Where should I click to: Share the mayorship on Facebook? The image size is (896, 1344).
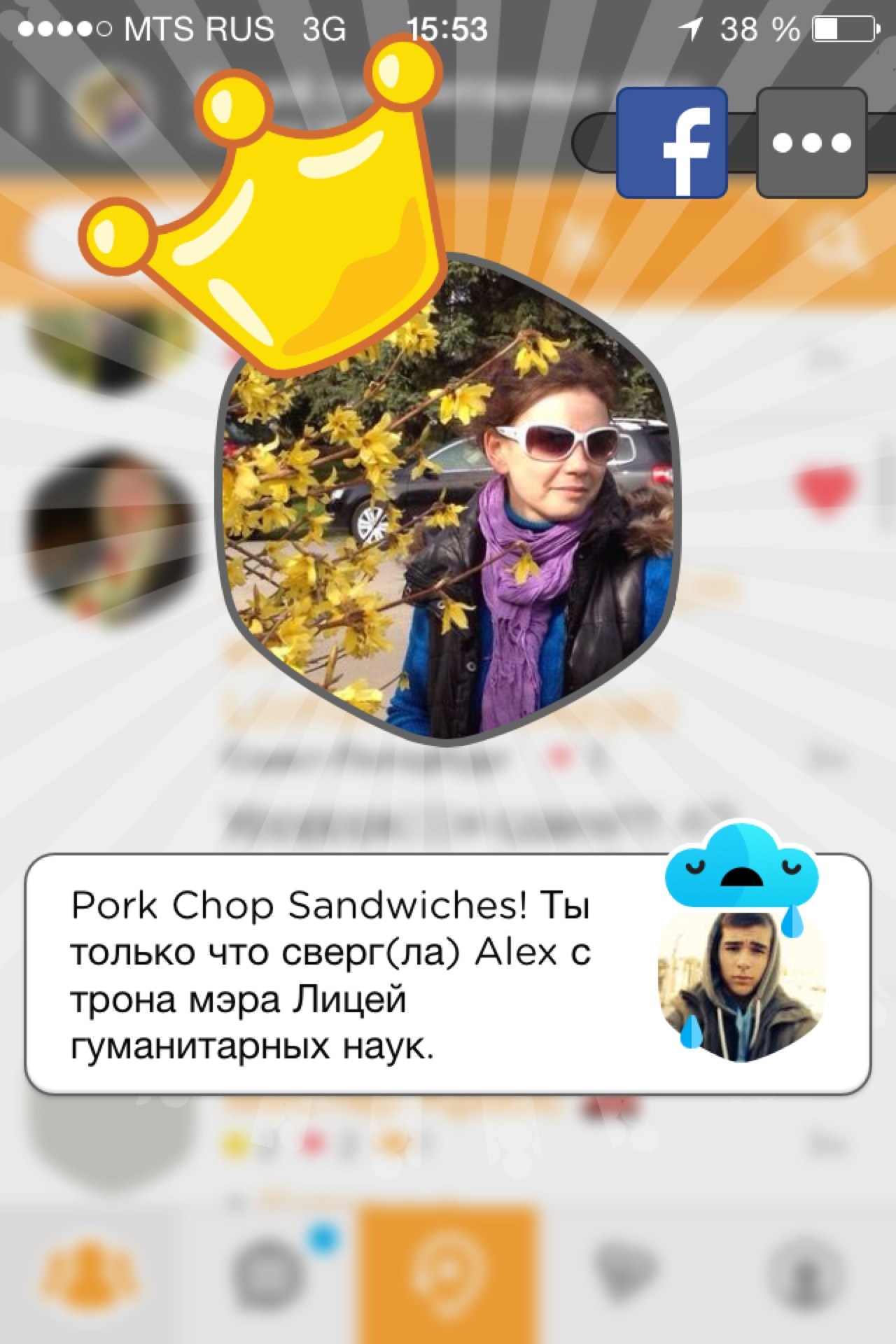point(671,143)
